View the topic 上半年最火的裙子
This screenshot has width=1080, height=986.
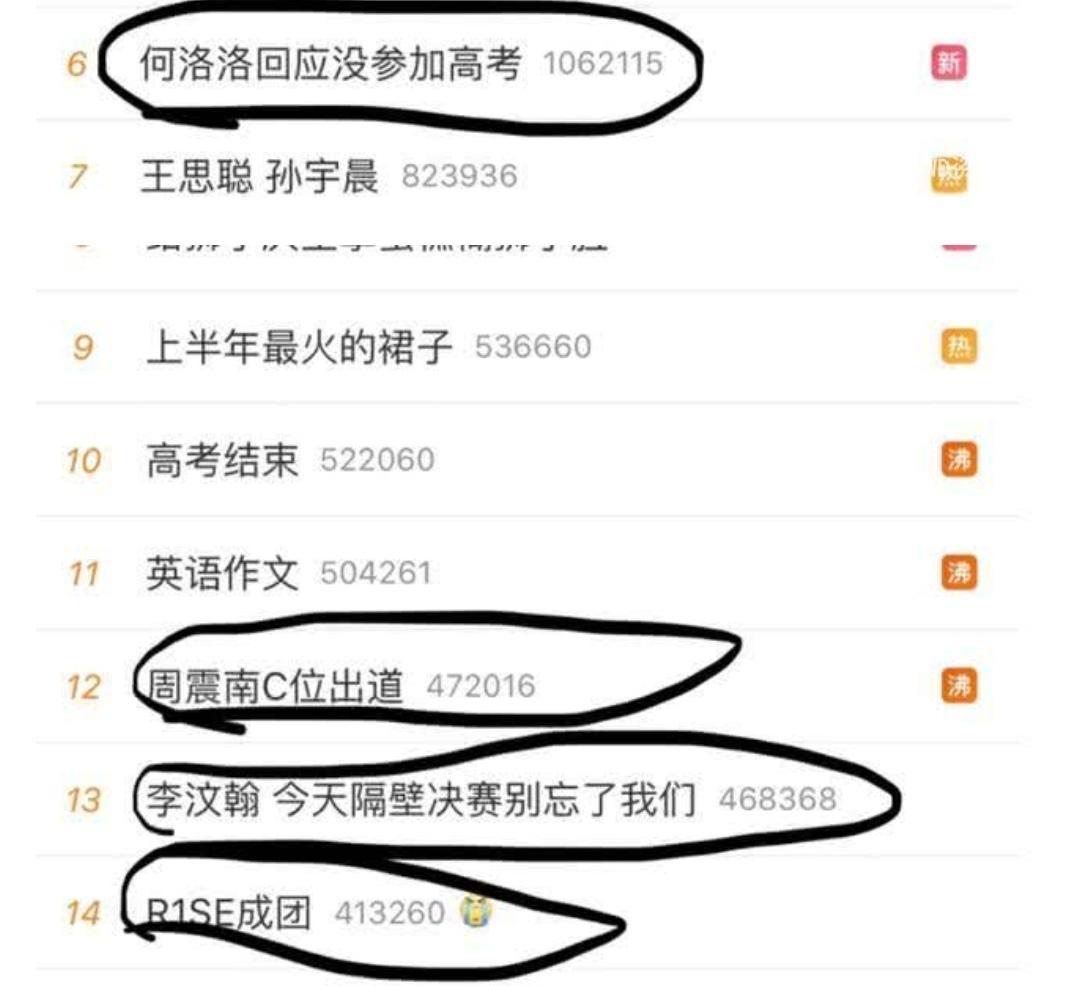300,348
